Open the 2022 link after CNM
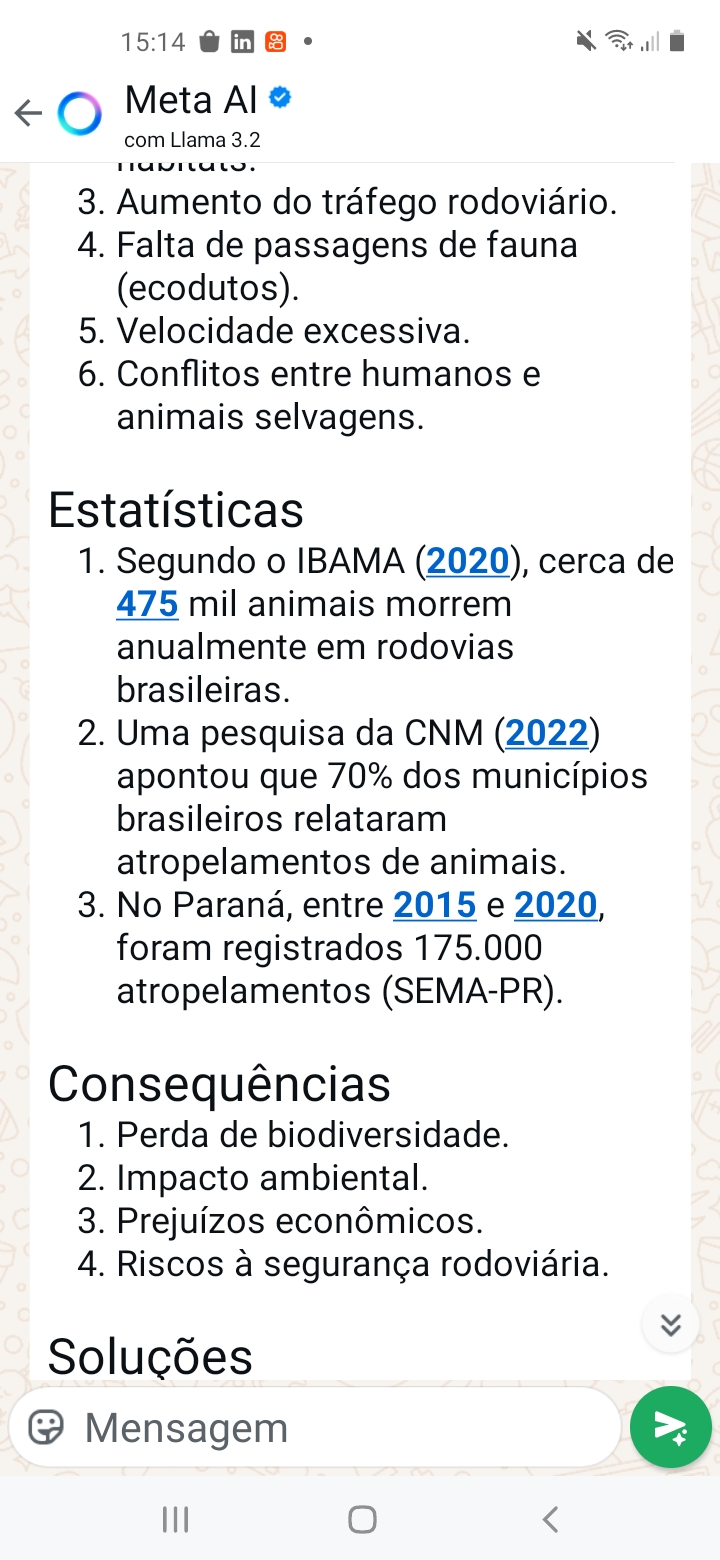The image size is (720, 1560). [547, 733]
